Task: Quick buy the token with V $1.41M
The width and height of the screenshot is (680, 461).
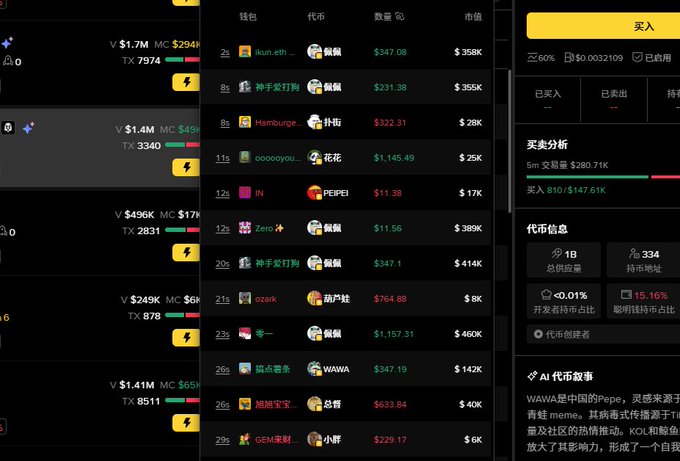Action: coord(187,423)
